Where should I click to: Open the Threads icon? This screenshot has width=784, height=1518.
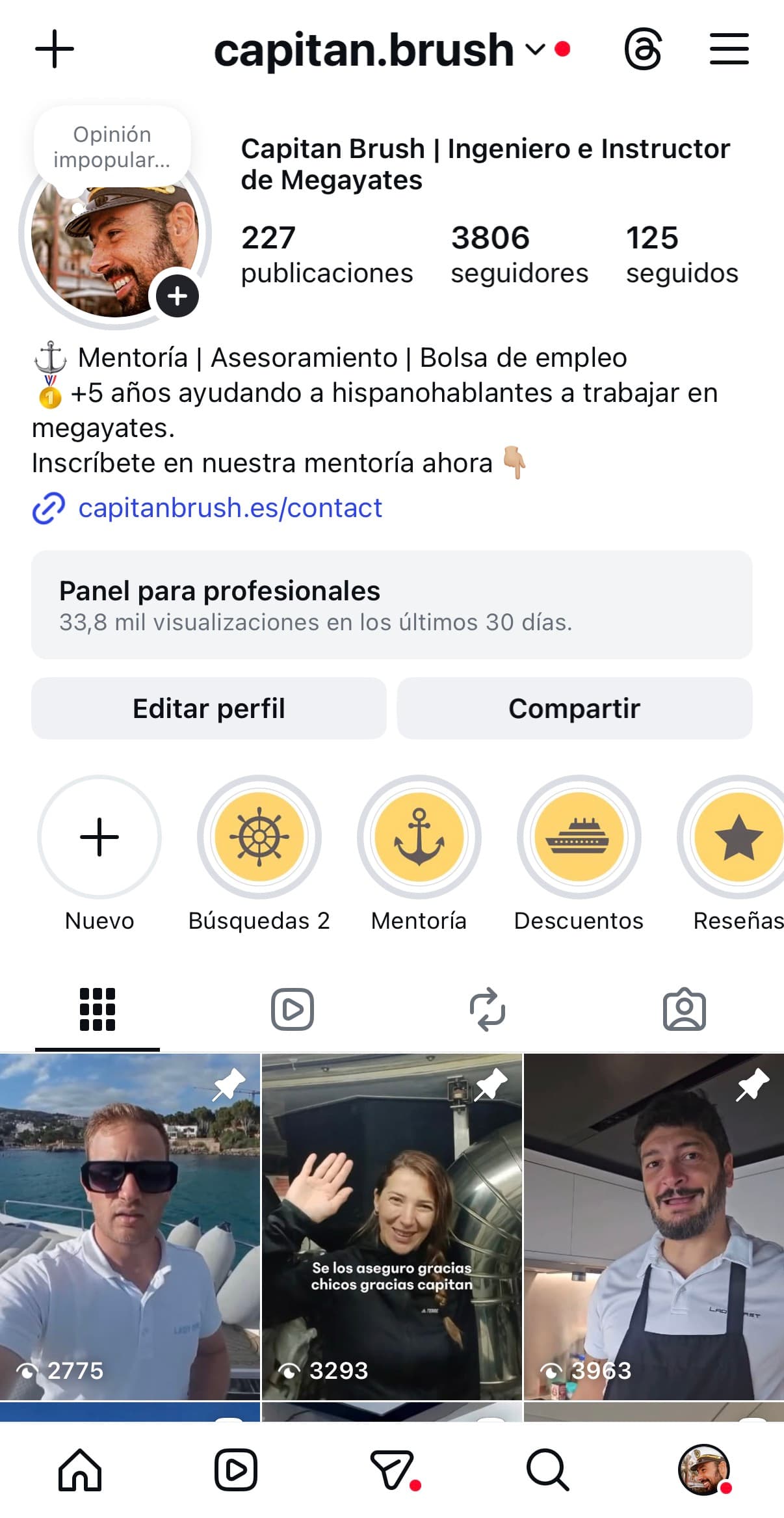point(643,49)
